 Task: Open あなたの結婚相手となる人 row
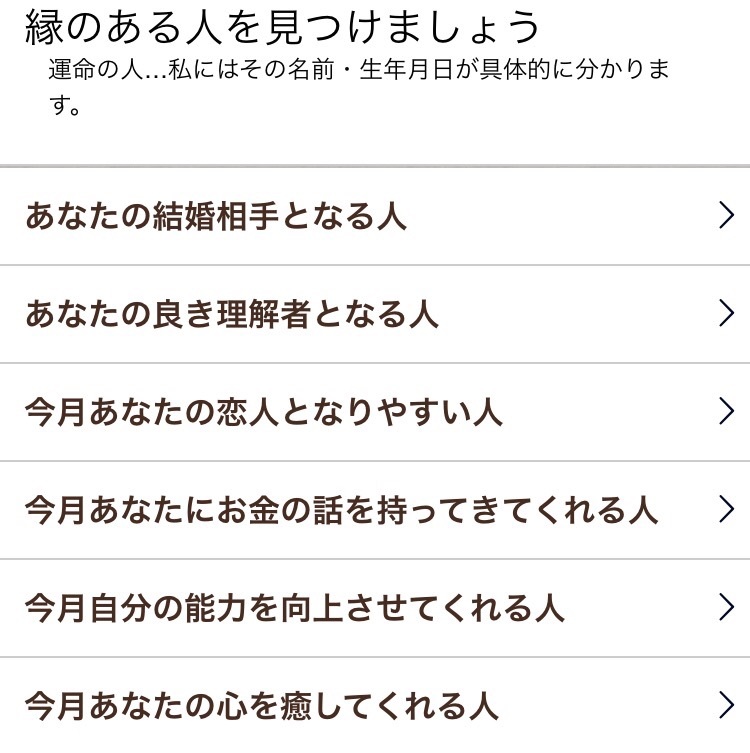tap(375, 216)
